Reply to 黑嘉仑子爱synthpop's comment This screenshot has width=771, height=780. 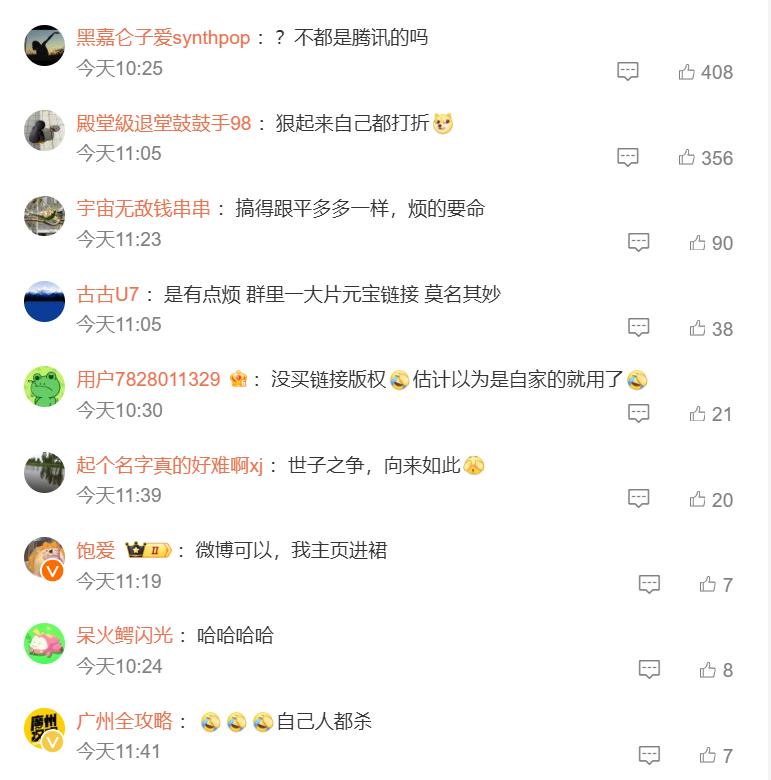pyautogui.click(x=628, y=72)
